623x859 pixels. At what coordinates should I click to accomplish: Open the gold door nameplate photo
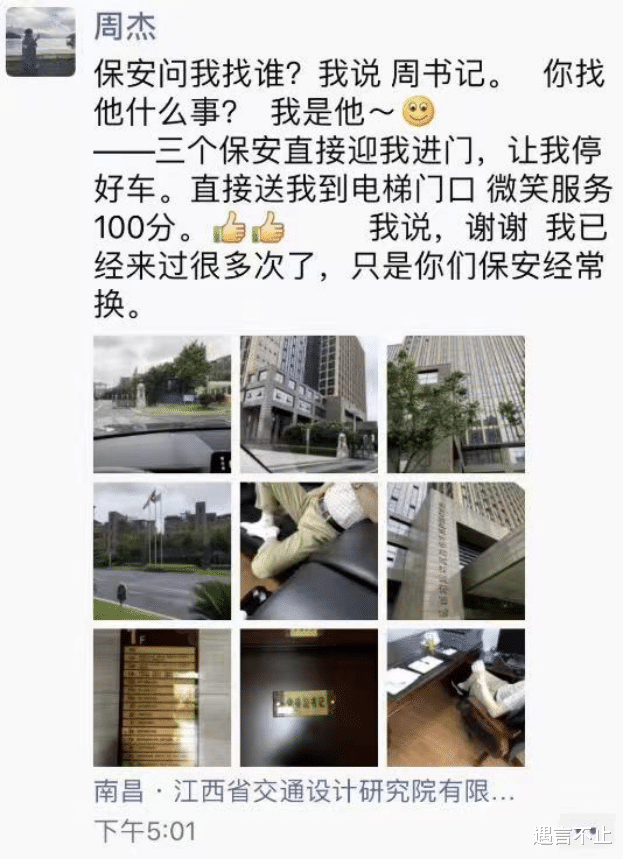tap(309, 698)
